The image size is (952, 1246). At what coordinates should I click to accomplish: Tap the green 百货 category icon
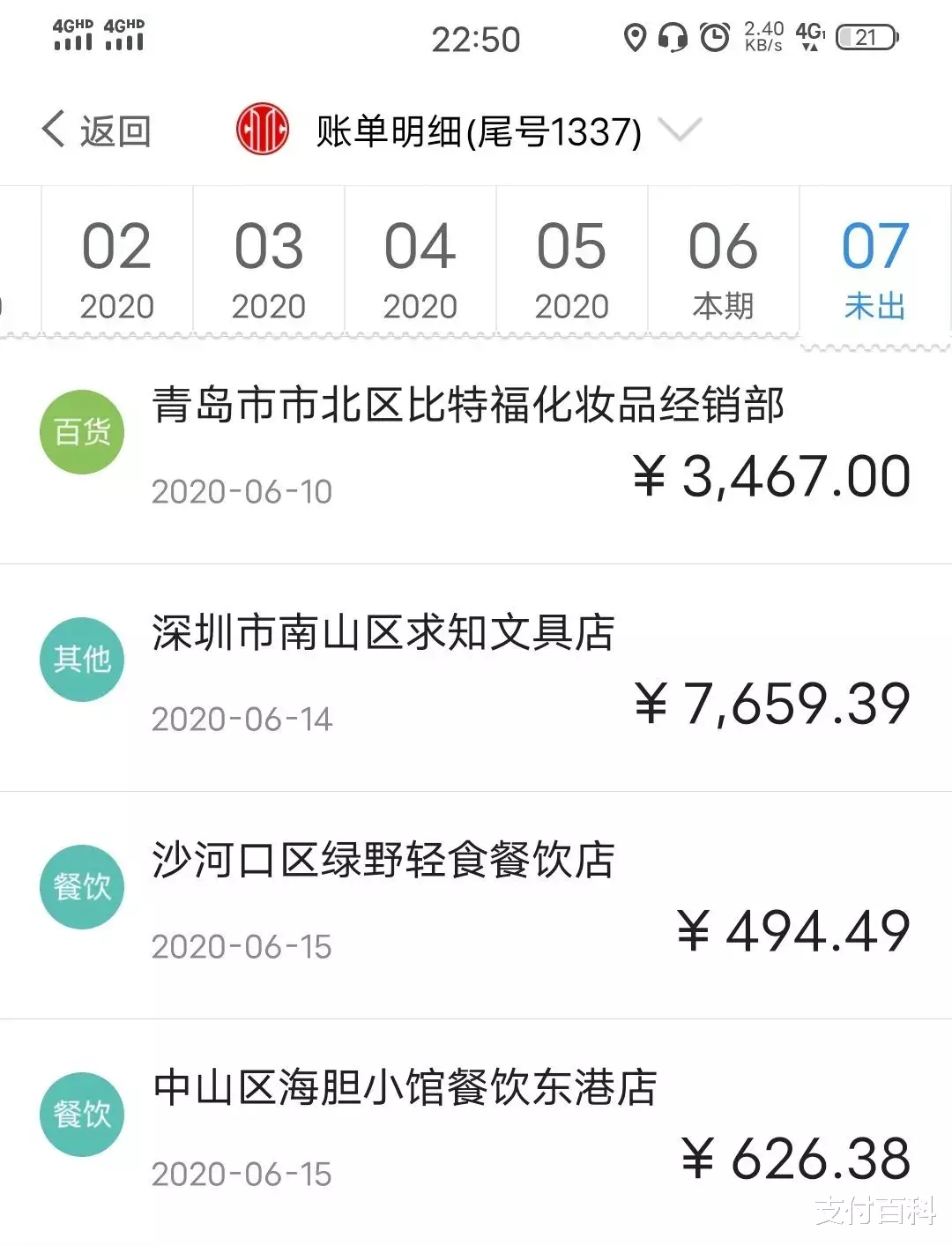click(x=81, y=431)
